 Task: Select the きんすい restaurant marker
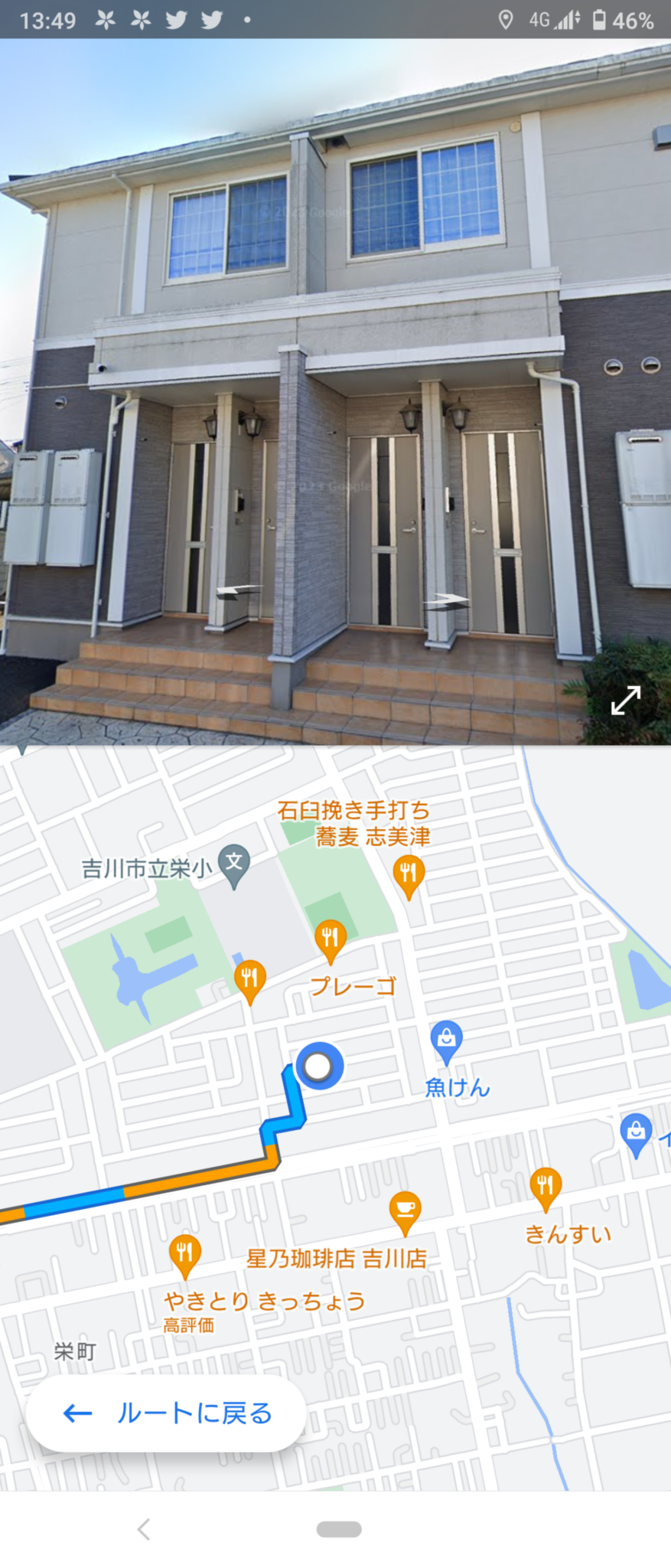coord(545,1186)
